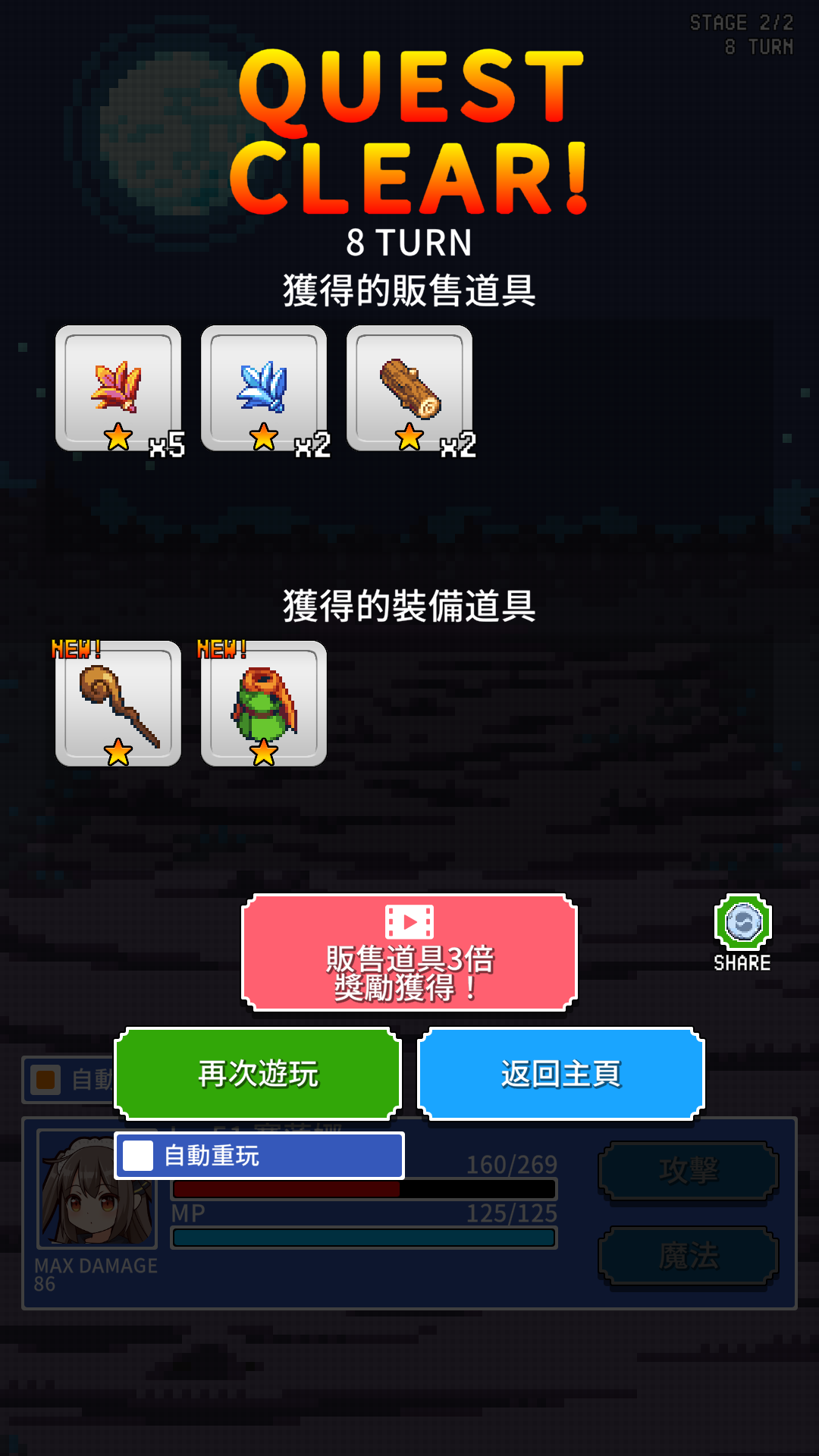Inspect the red crystal sell item
819x1456 pixels.
(x=118, y=388)
